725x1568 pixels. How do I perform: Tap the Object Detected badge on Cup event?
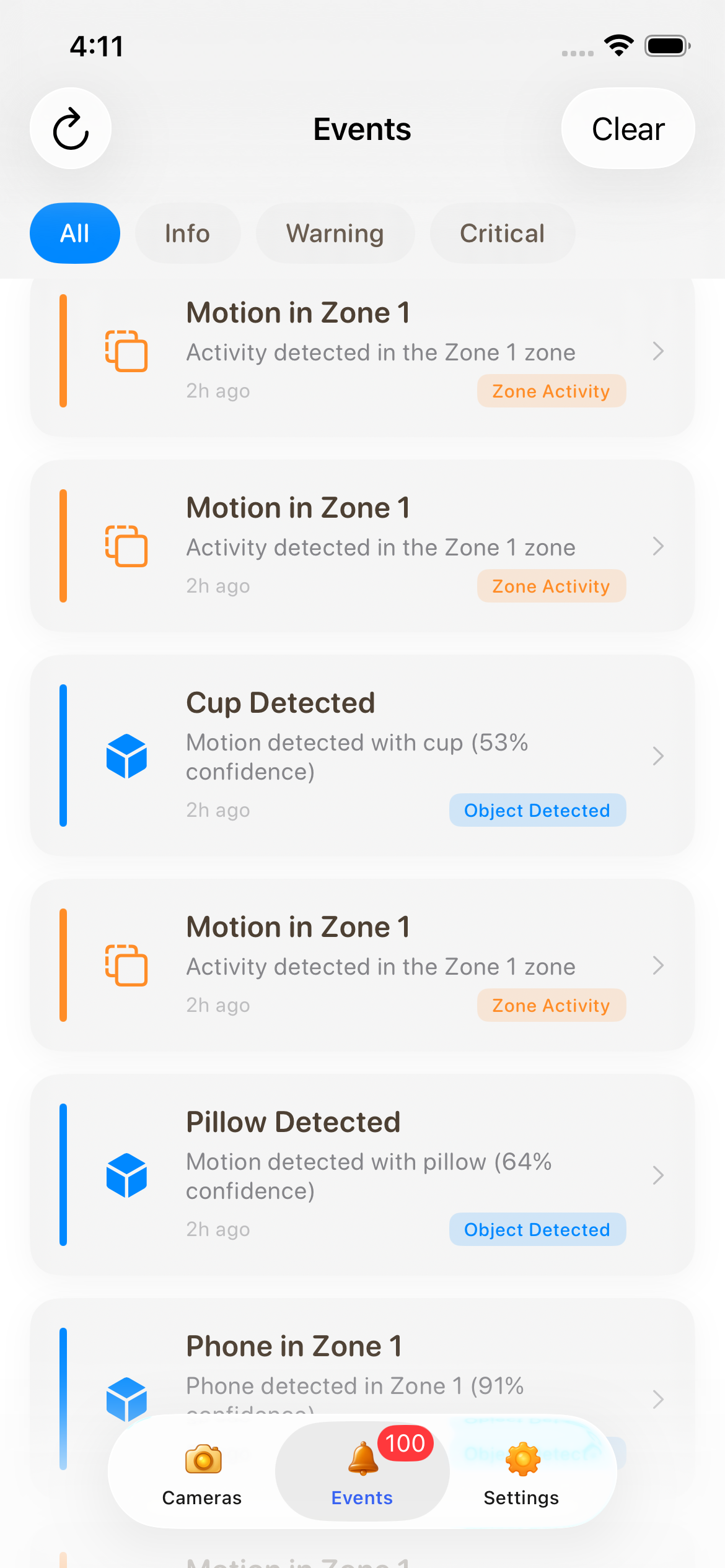[x=537, y=810]
